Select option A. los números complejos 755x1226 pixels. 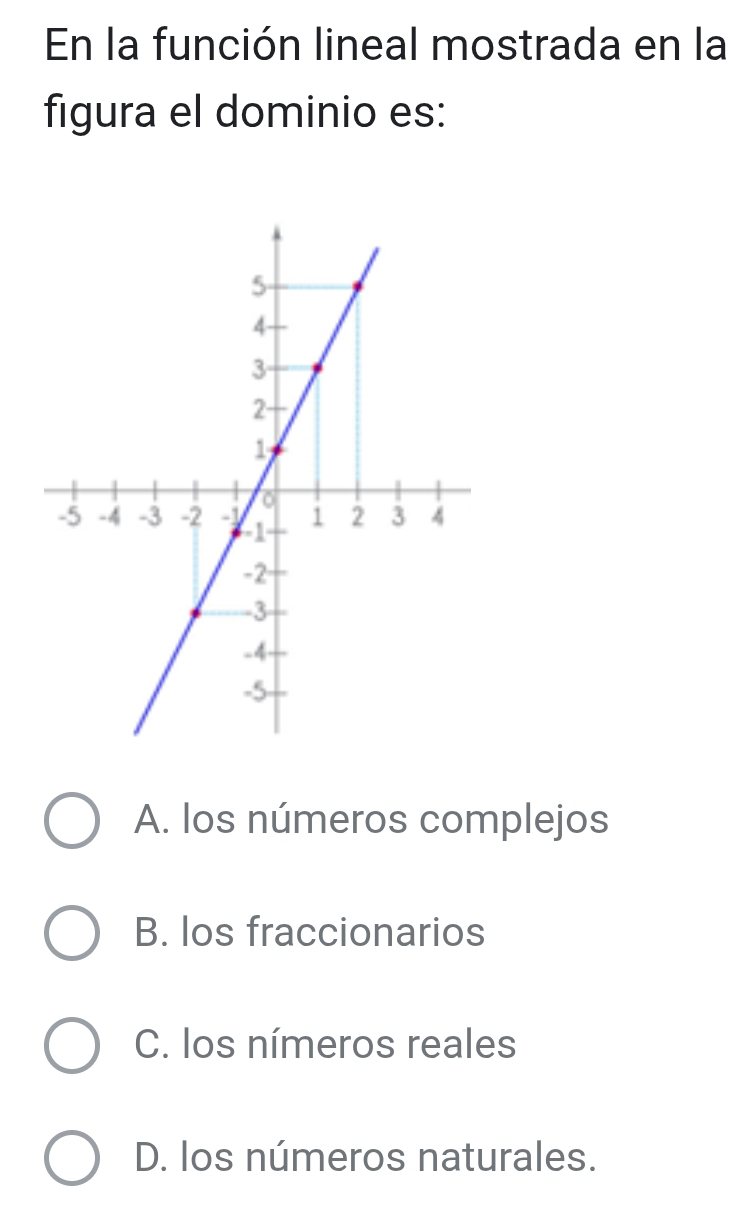(x=73, y=822)
